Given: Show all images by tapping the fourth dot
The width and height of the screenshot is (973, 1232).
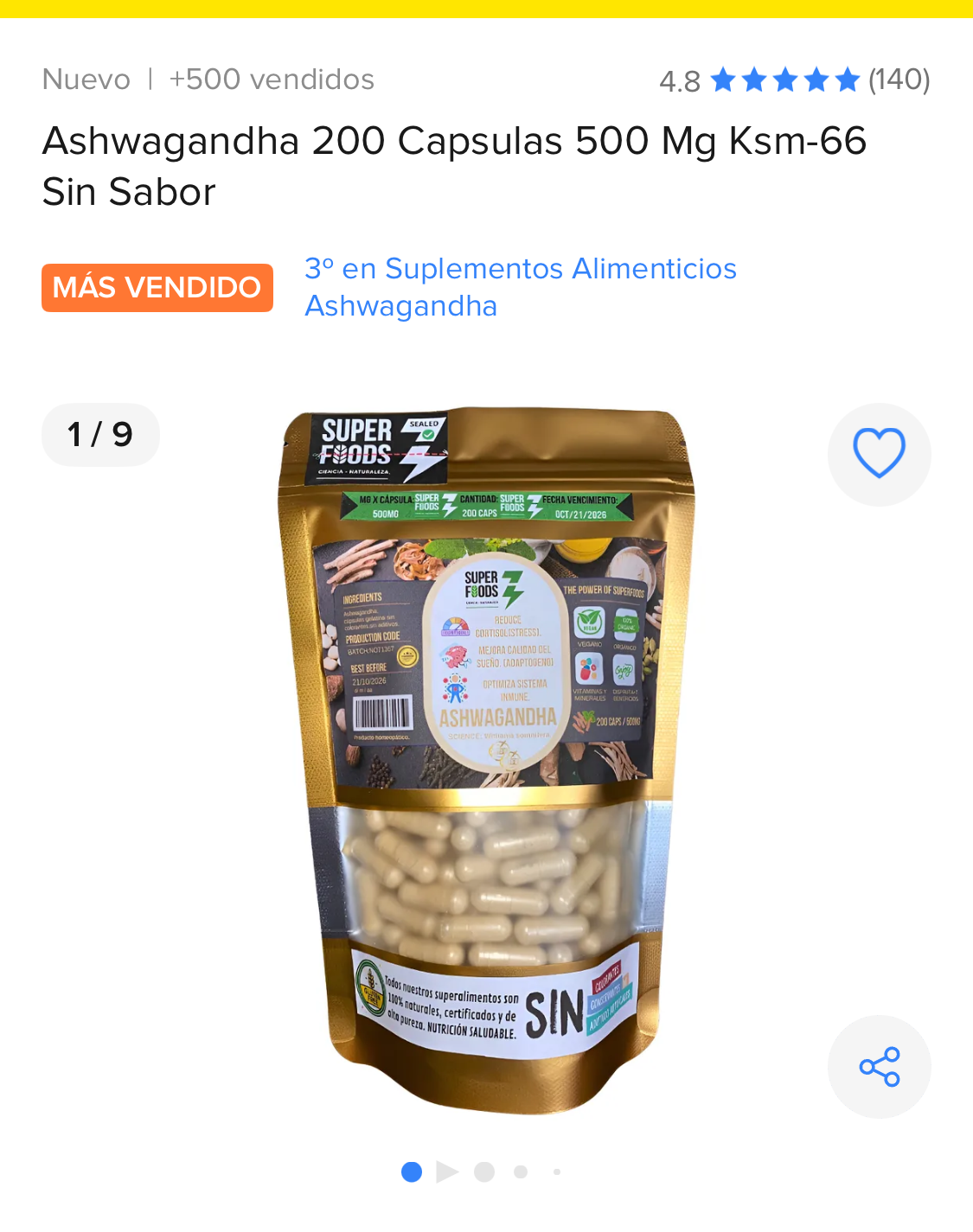Looking at the screenshot, I should [x=521, y=1172].
